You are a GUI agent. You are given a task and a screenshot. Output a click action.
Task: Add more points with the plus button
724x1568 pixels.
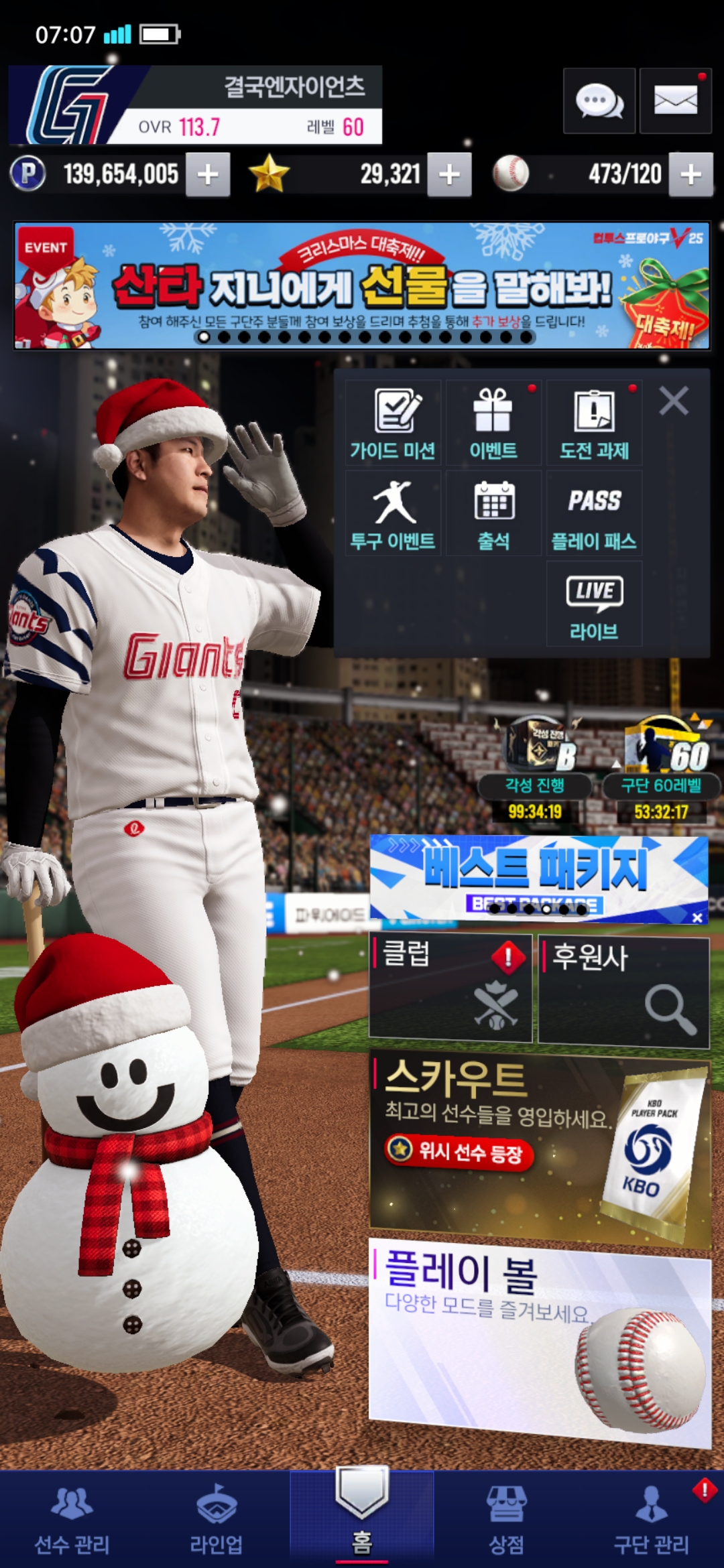(x=208, y=174)
